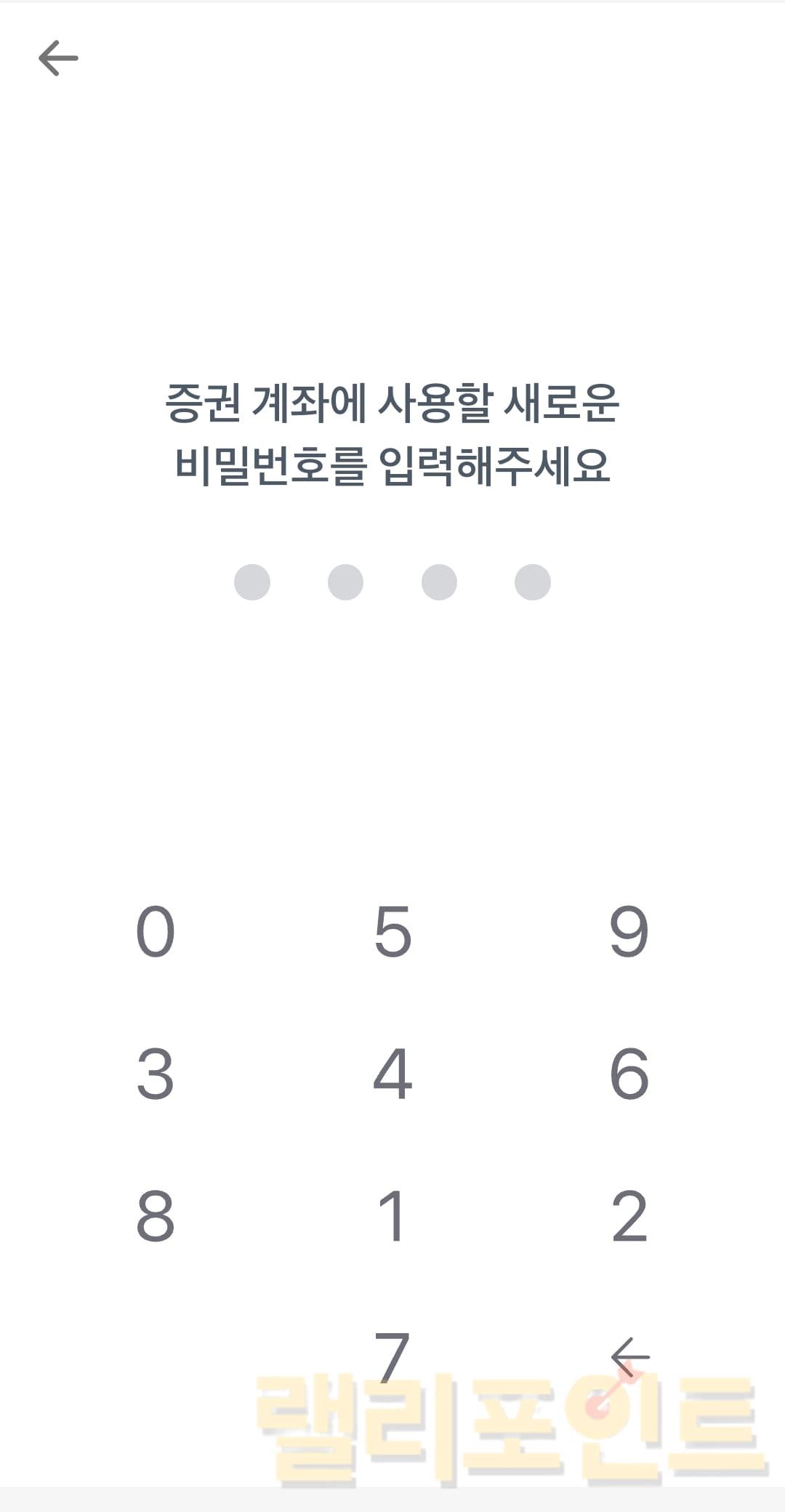Tap the number 5 key
This screenshot has width=785, height=1512.
[x=392, y=931]
